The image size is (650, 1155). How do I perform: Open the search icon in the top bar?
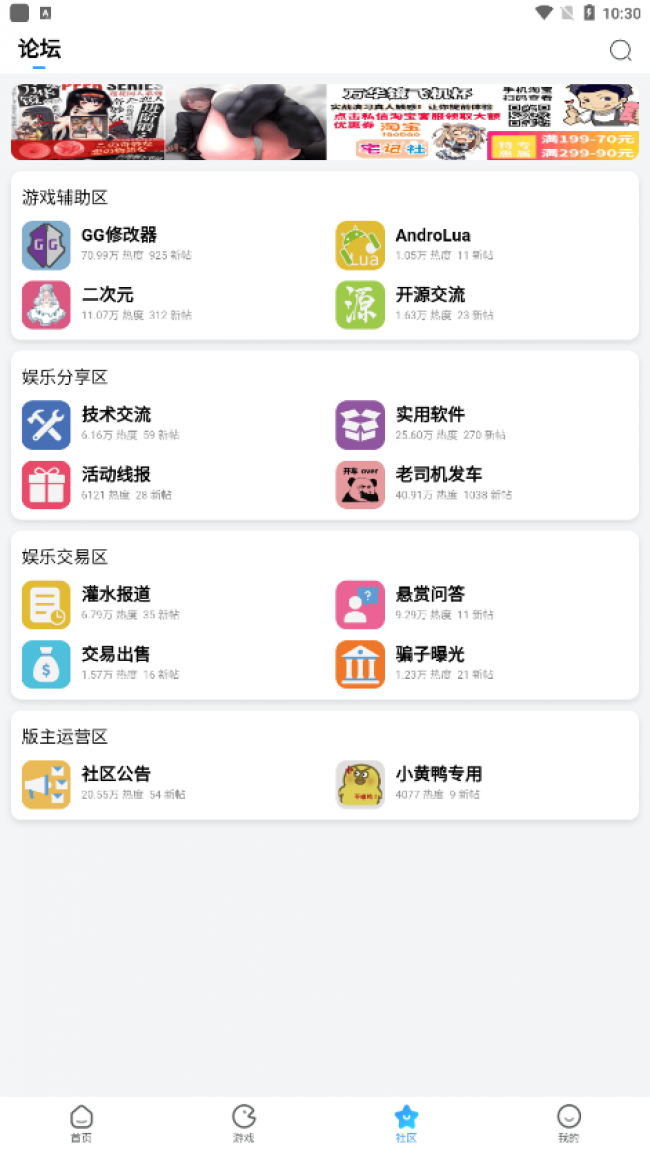[620, 50]
